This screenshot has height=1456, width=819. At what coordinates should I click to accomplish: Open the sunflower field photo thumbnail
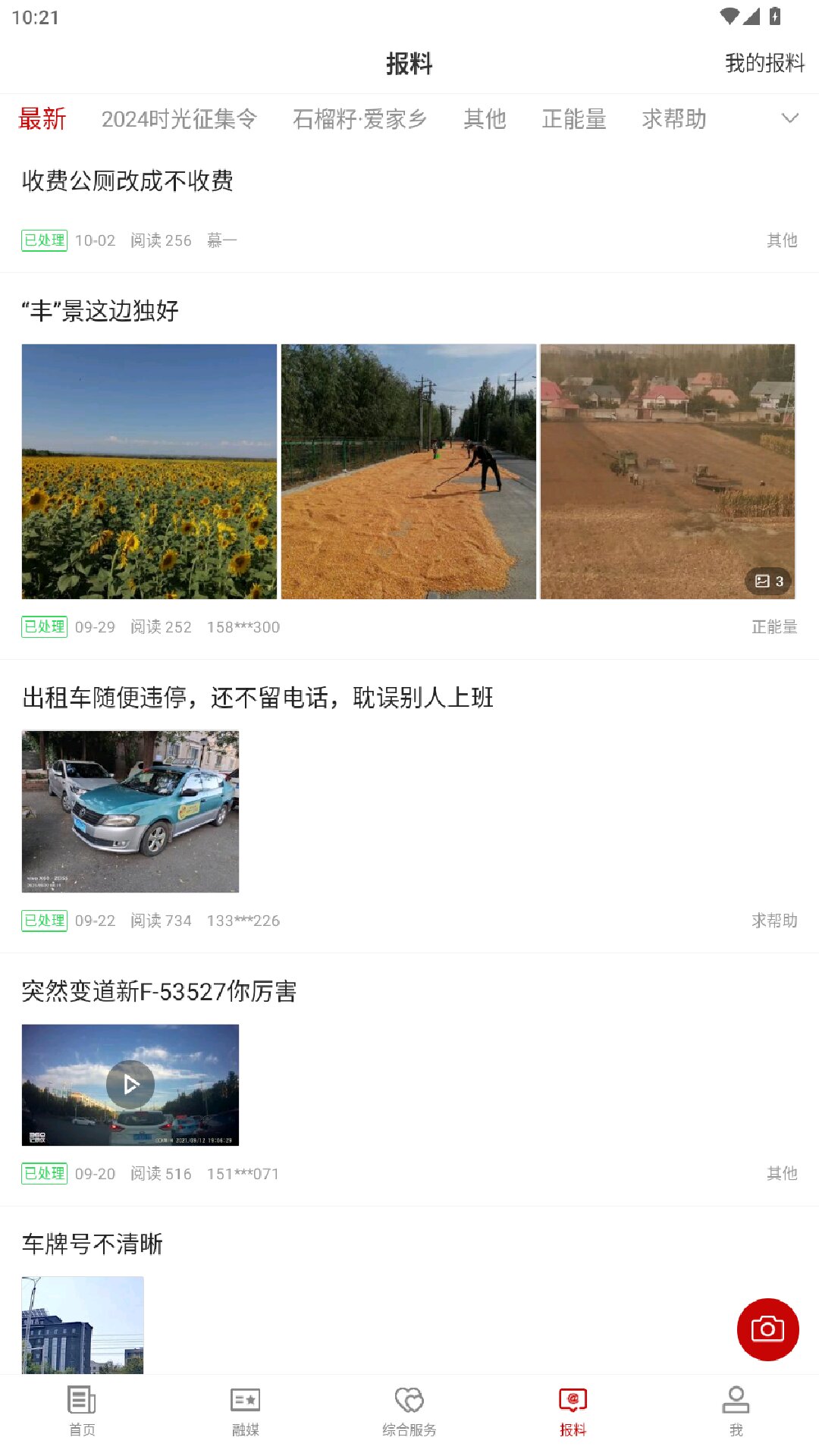coord(150,471)
